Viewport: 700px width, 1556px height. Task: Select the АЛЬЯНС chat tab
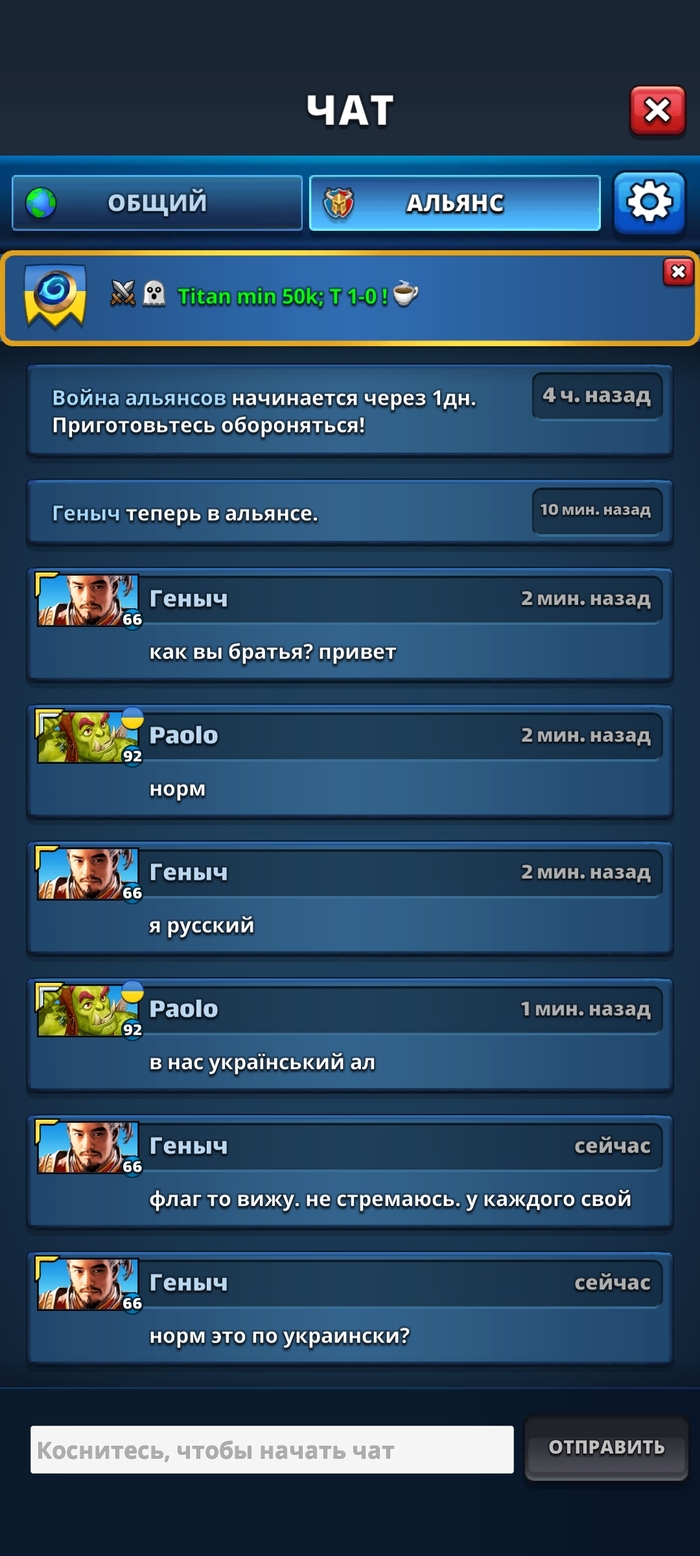coord(455,203)
